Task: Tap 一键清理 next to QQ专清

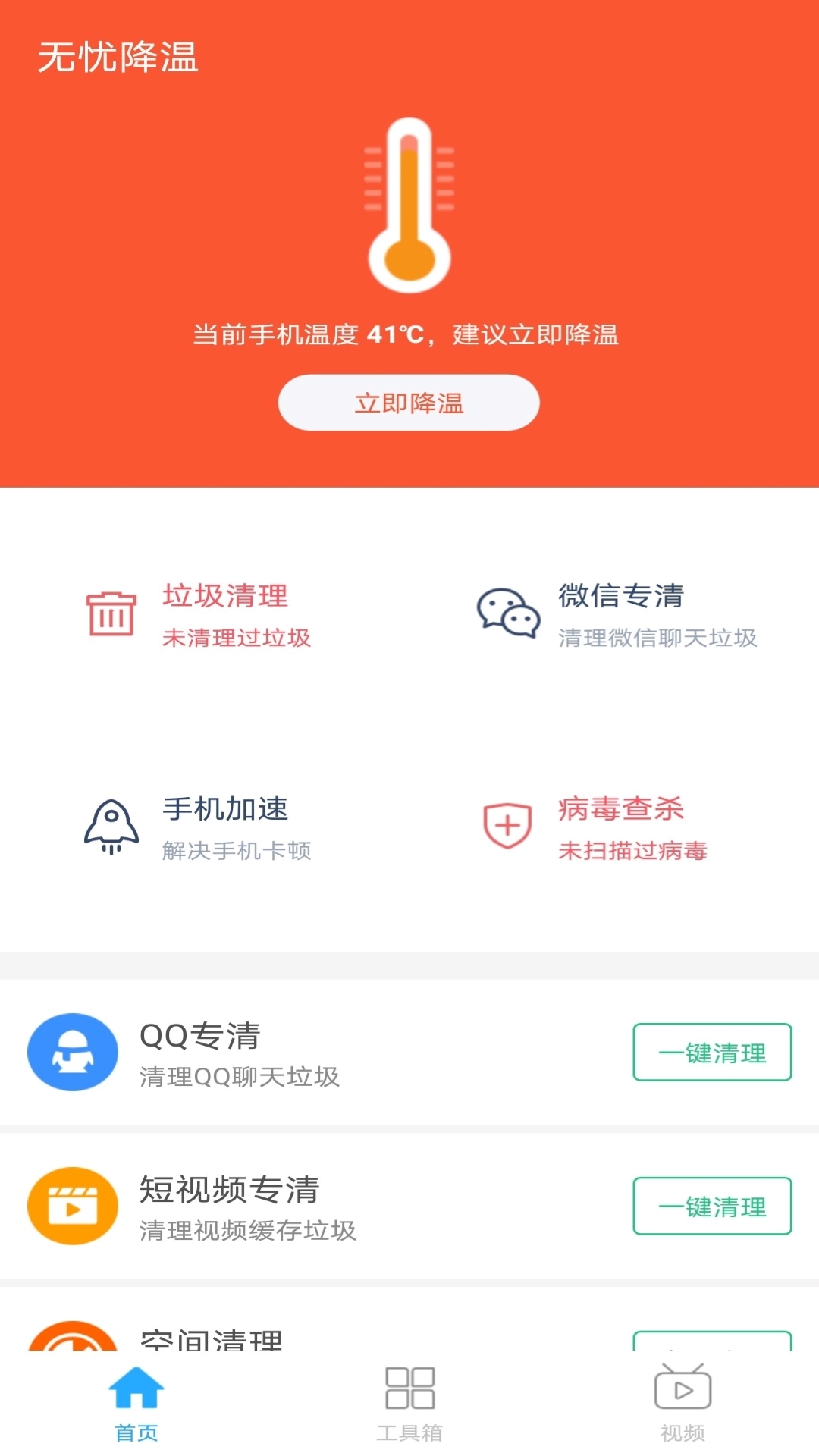Action: point(711,1053)
